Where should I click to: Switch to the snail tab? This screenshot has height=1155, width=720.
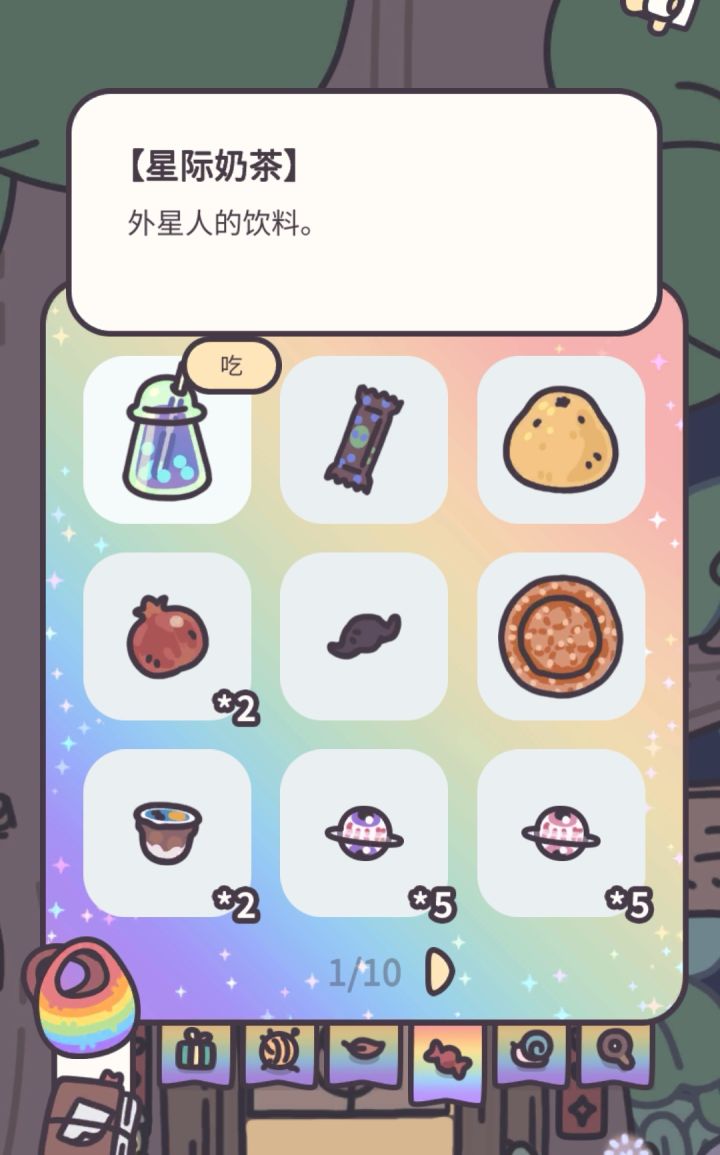[x=531, y=1053]
